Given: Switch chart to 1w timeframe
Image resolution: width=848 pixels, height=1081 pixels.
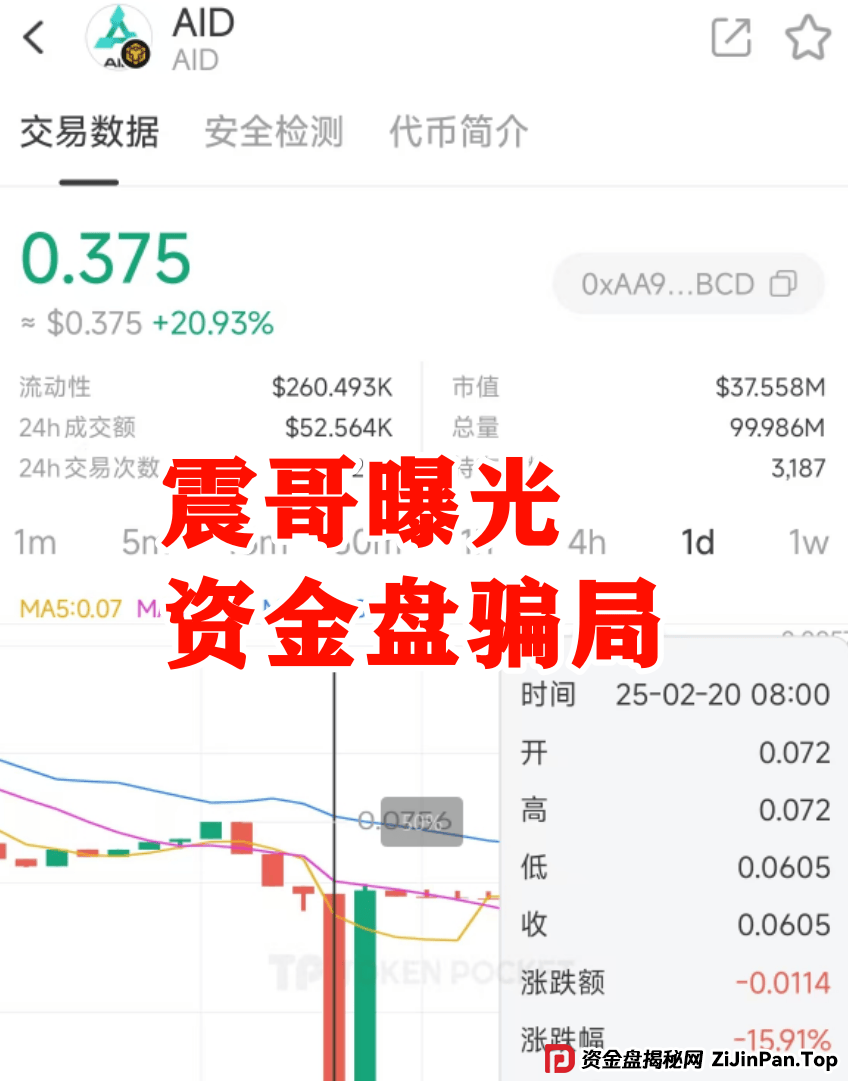Looking at the screenshot, I should click(810, 542).
